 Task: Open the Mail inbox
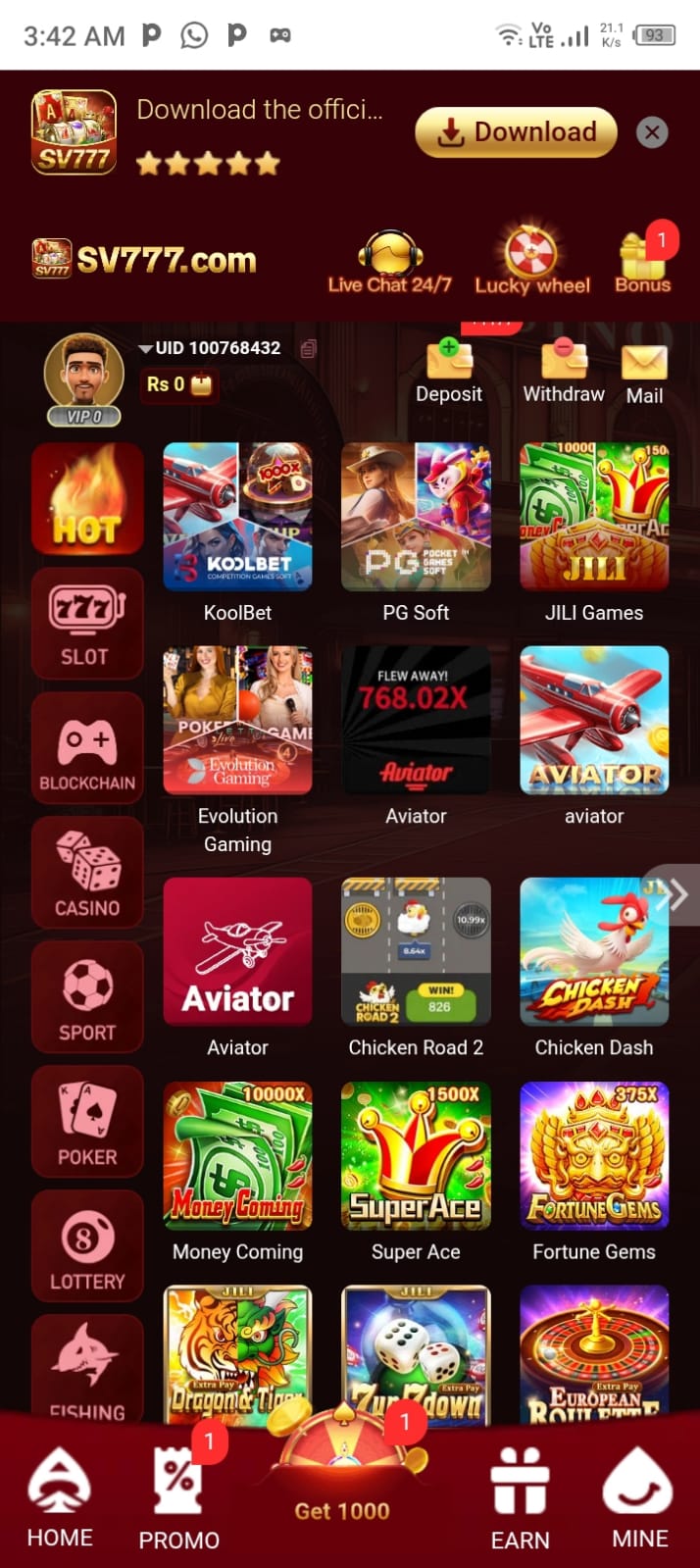(644, 374)
